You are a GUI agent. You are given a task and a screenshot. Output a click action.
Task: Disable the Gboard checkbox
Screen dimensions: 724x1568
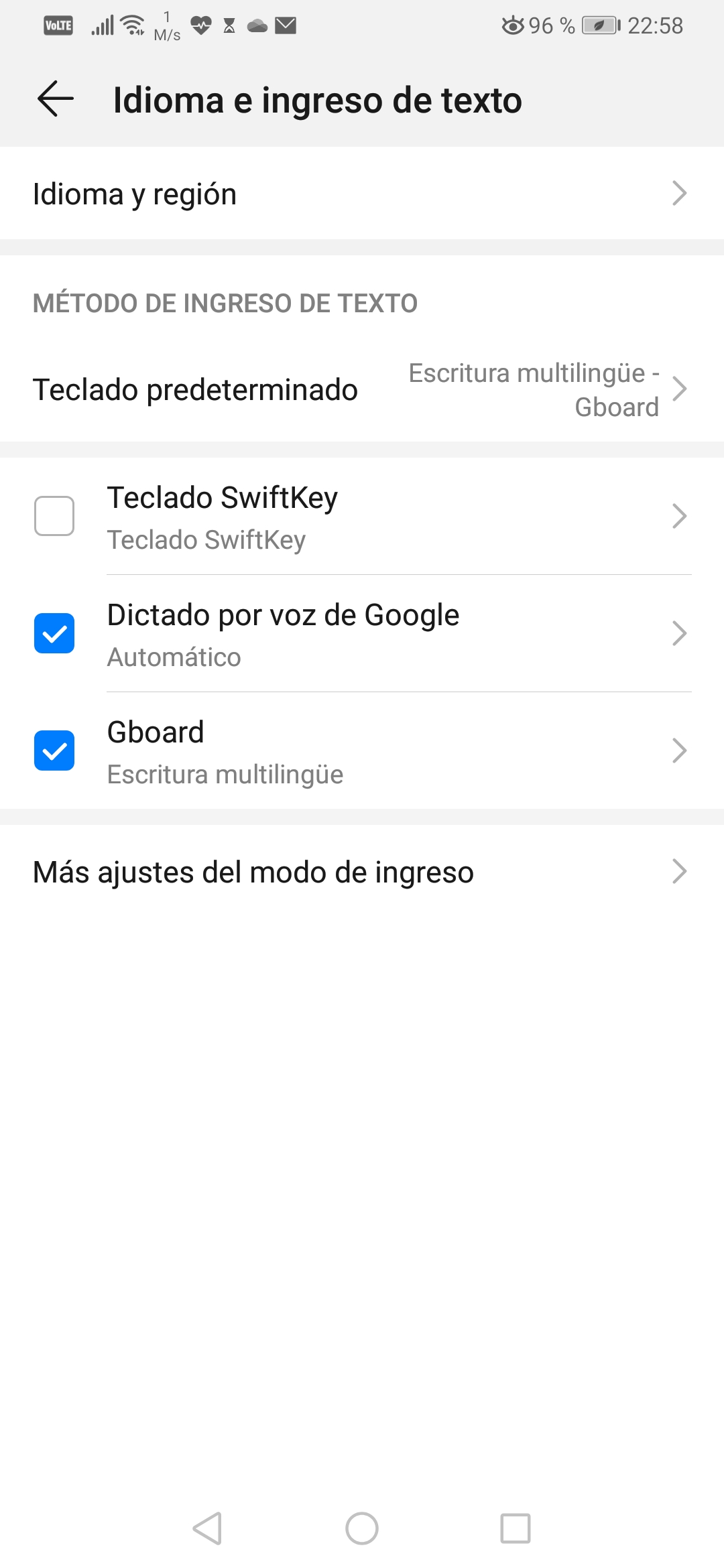coord(54,750)
